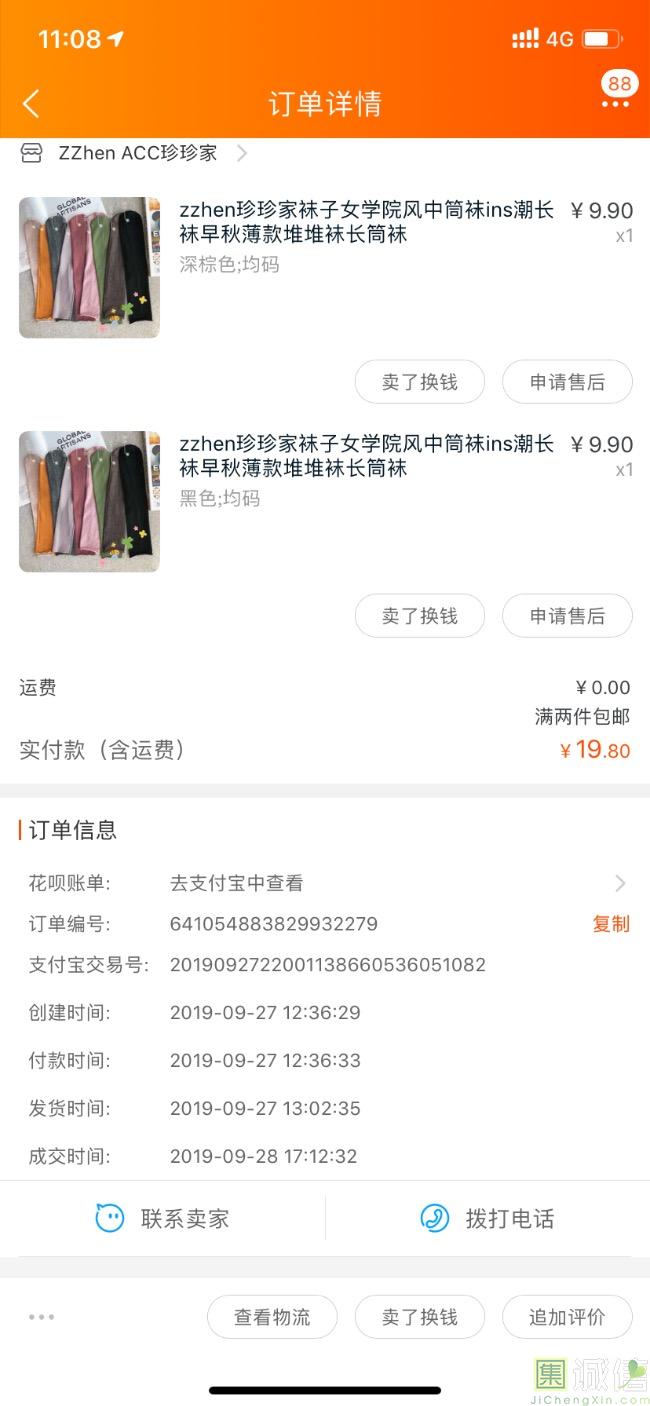This screenshot has height=1406, width=650.
Task: Call the seller with 拨打电话
Action: [x=488, y=1218]
